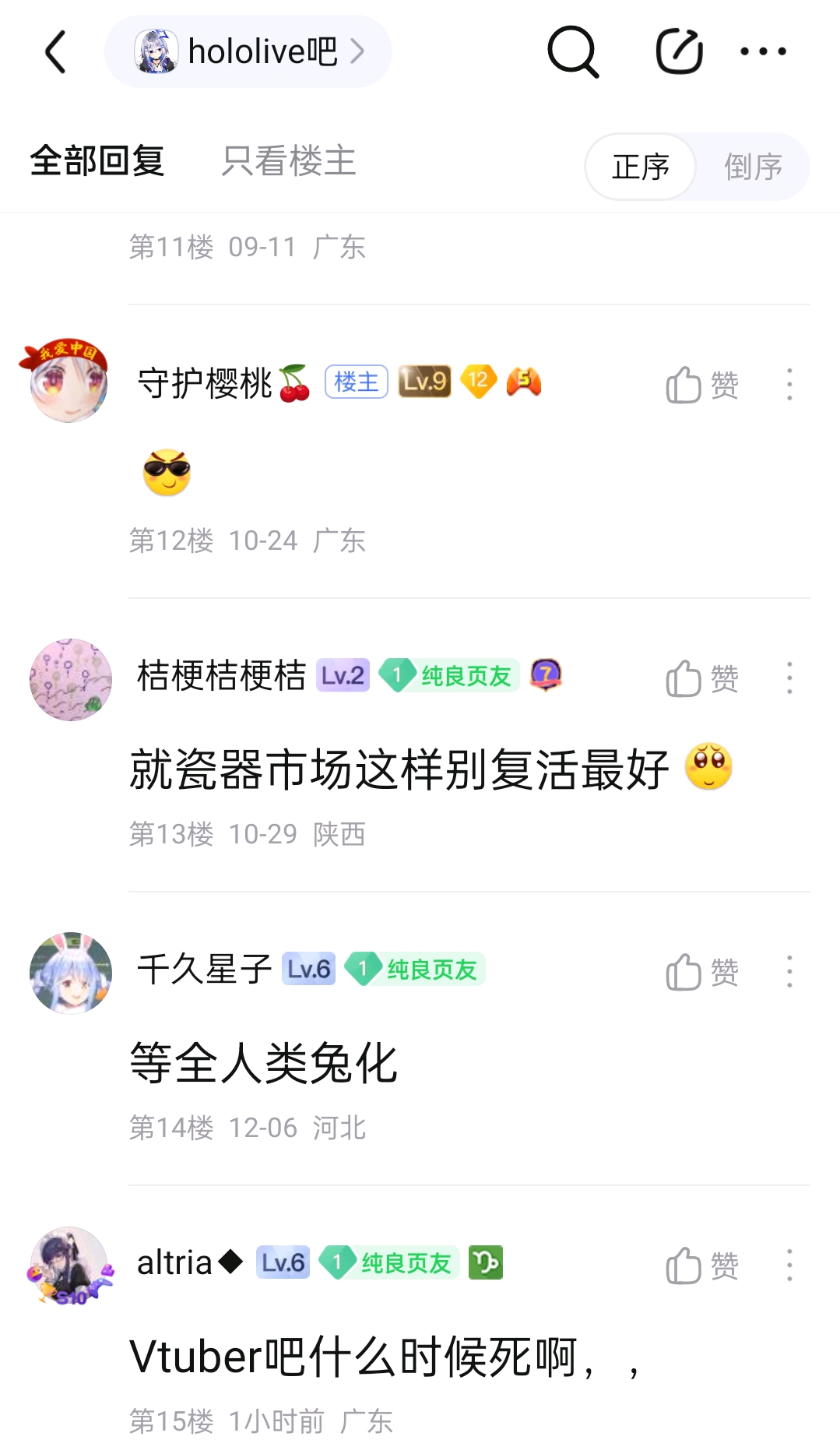Open the search magnifier icon

[x=573, y=52]
